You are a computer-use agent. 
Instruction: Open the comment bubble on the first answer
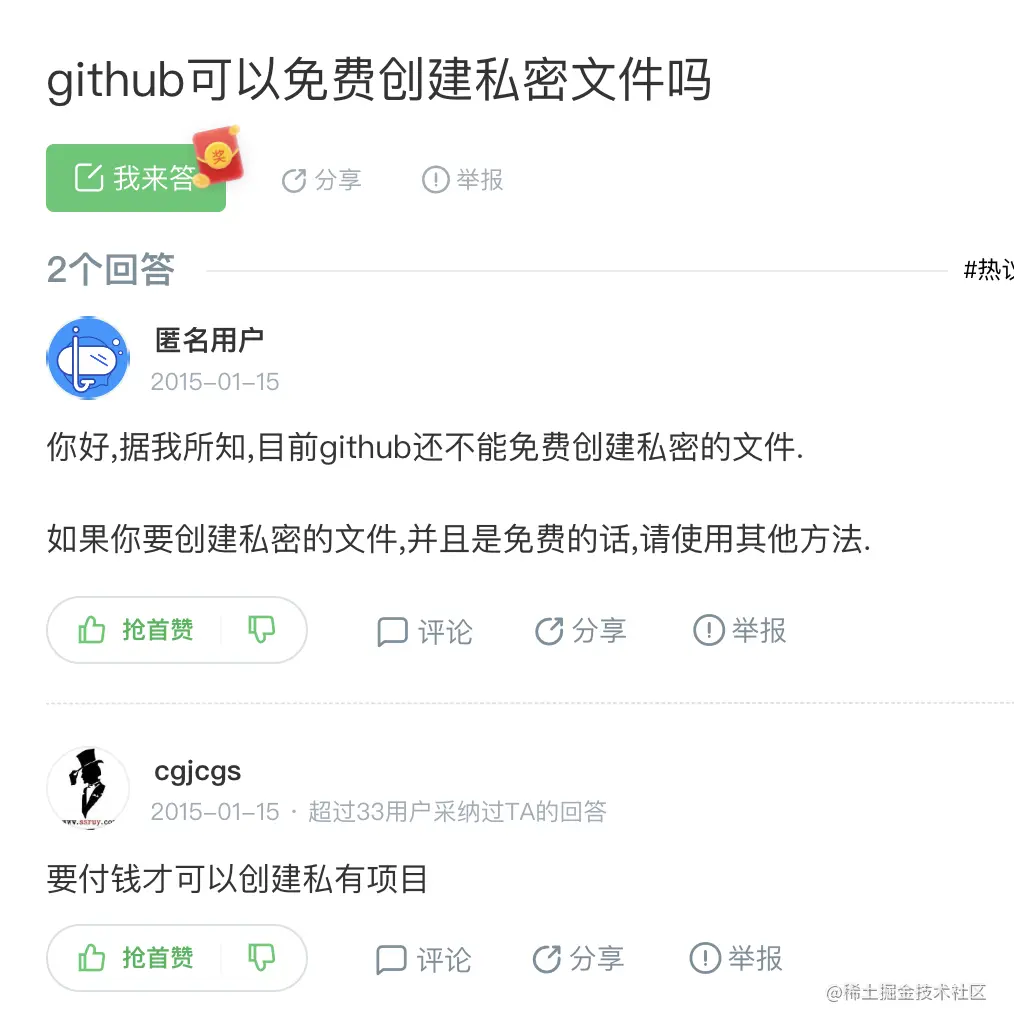click(392, 631)
